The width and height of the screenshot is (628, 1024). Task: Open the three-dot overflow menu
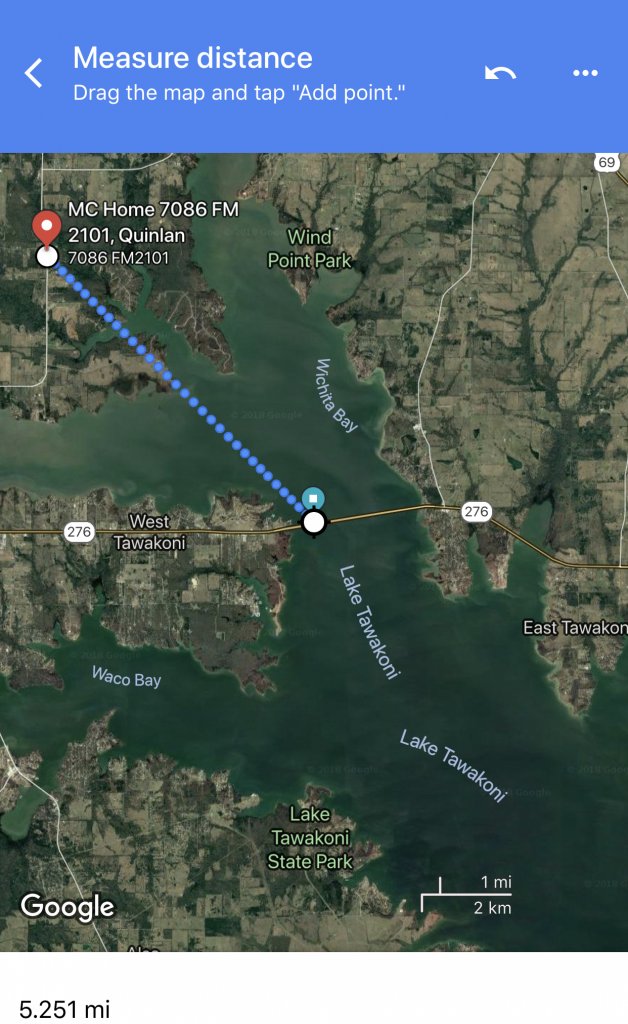pos(585,73)
